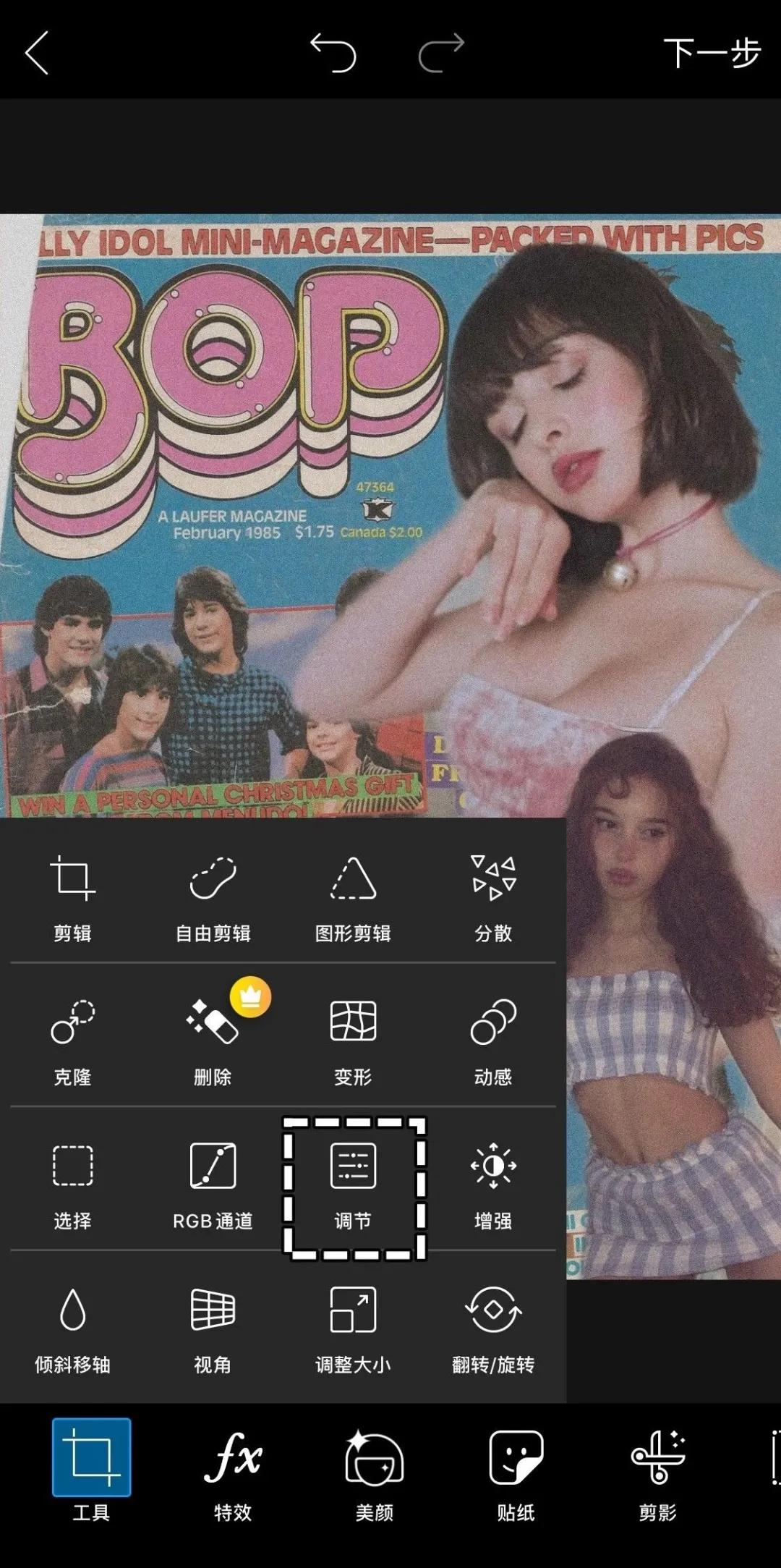Tap 下一步 to proceed
Image resolution: width=781 pixels, height=1568 pixels.
point(712,53)
